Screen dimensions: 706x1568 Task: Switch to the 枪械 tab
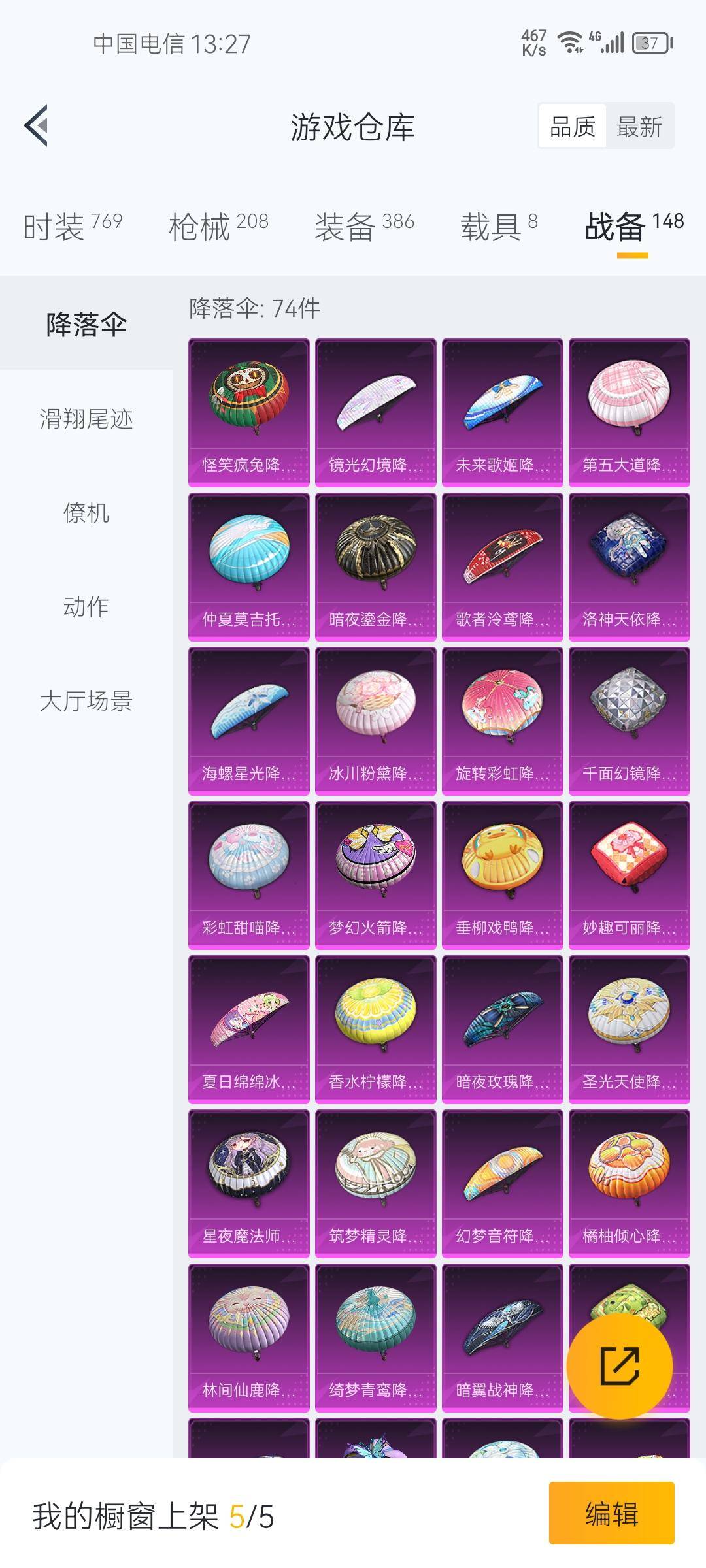click(218, 227)
